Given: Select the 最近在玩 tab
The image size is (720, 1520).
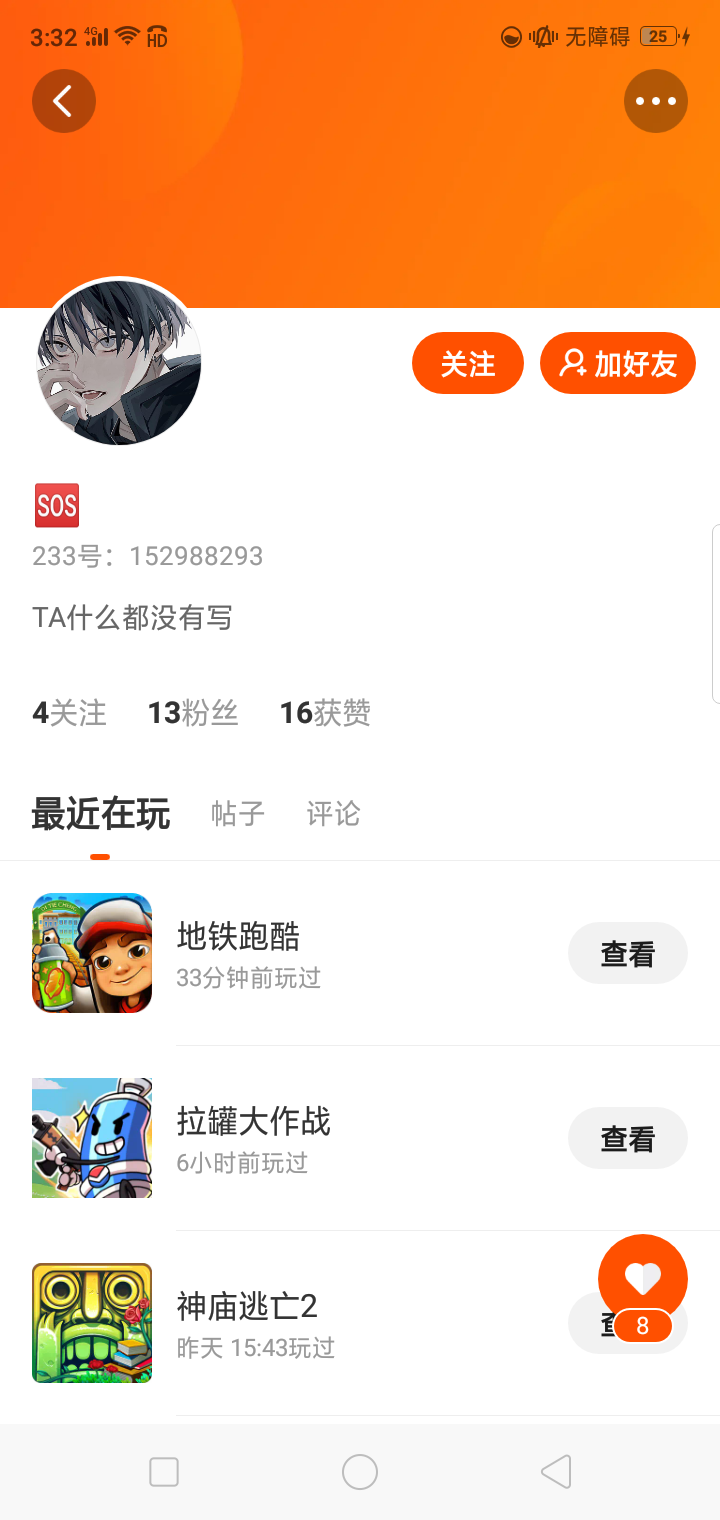Looking at the screenshot, I should pos(100,814).
